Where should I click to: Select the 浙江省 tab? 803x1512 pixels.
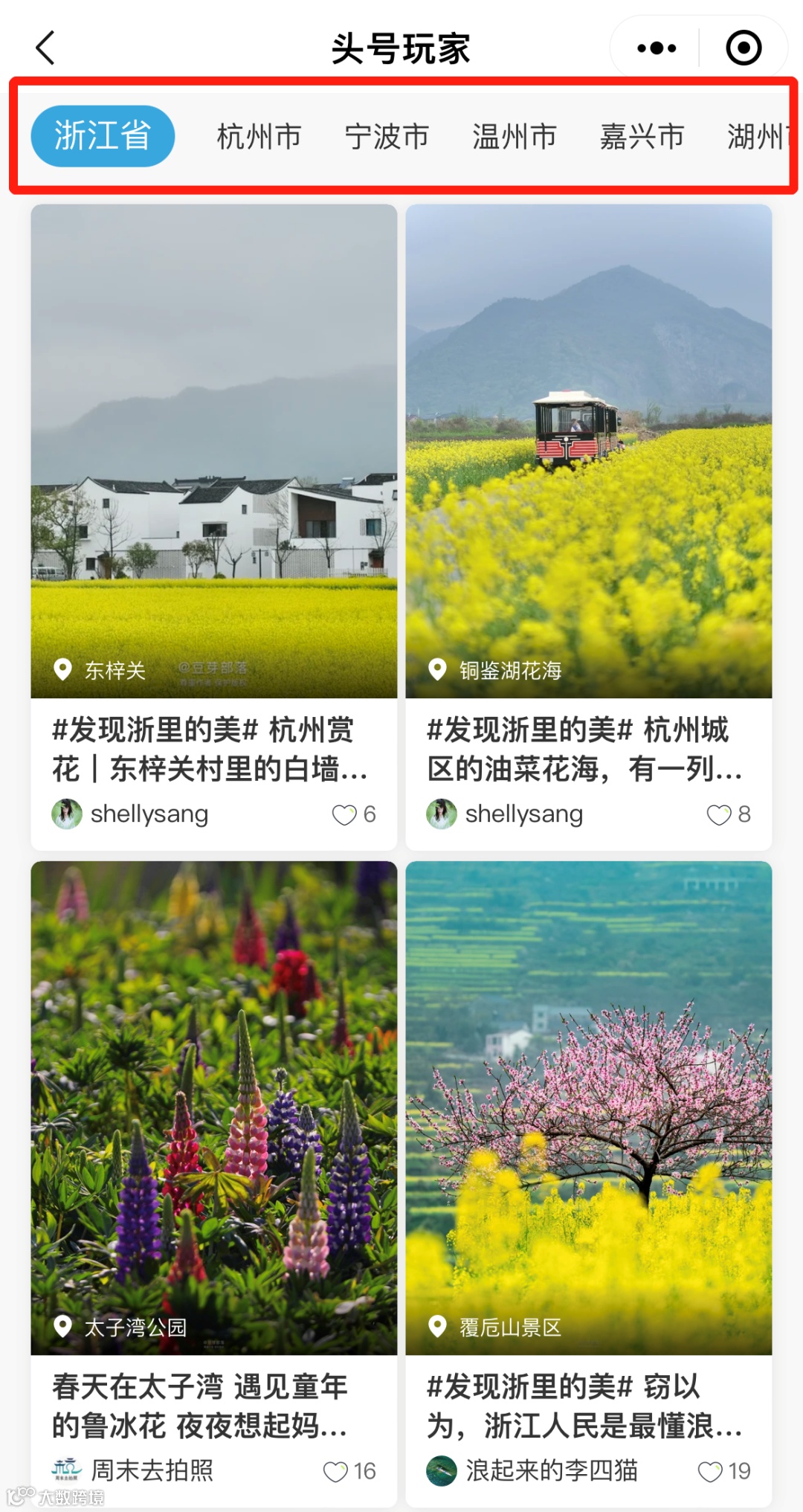[x=103, y=136]
